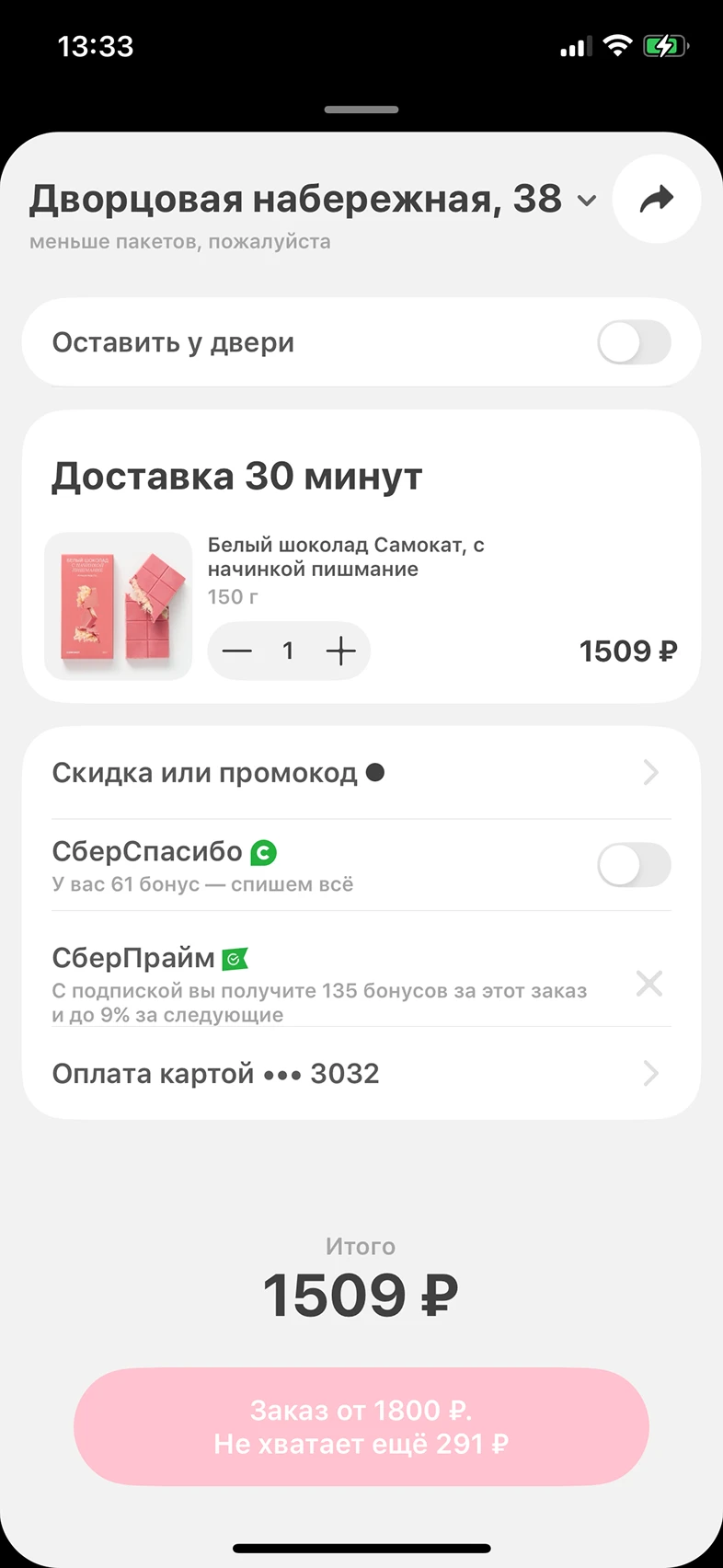
Task: Open the white chocolate product image
Action: pyautogui.click(x=118, y=605)
